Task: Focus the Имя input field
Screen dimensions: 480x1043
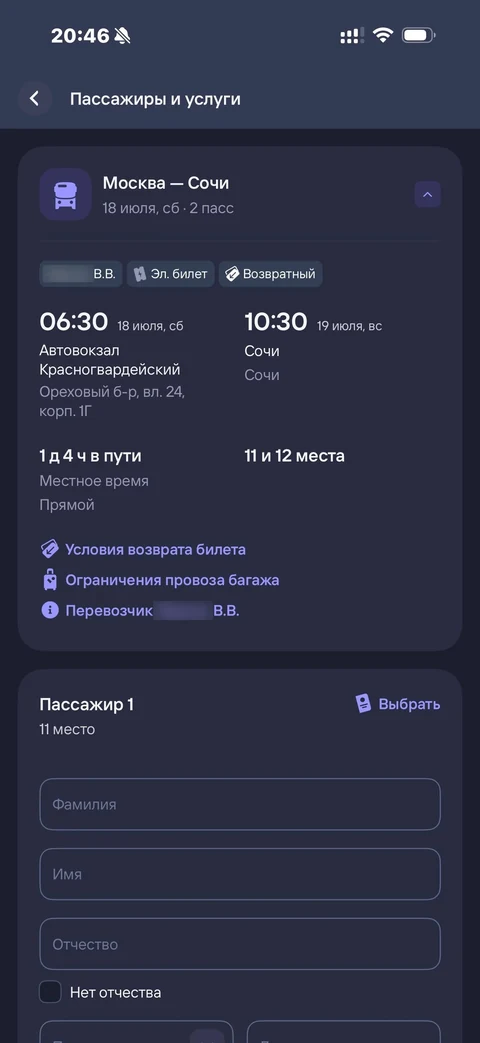Action: click(x=240, y=874)
